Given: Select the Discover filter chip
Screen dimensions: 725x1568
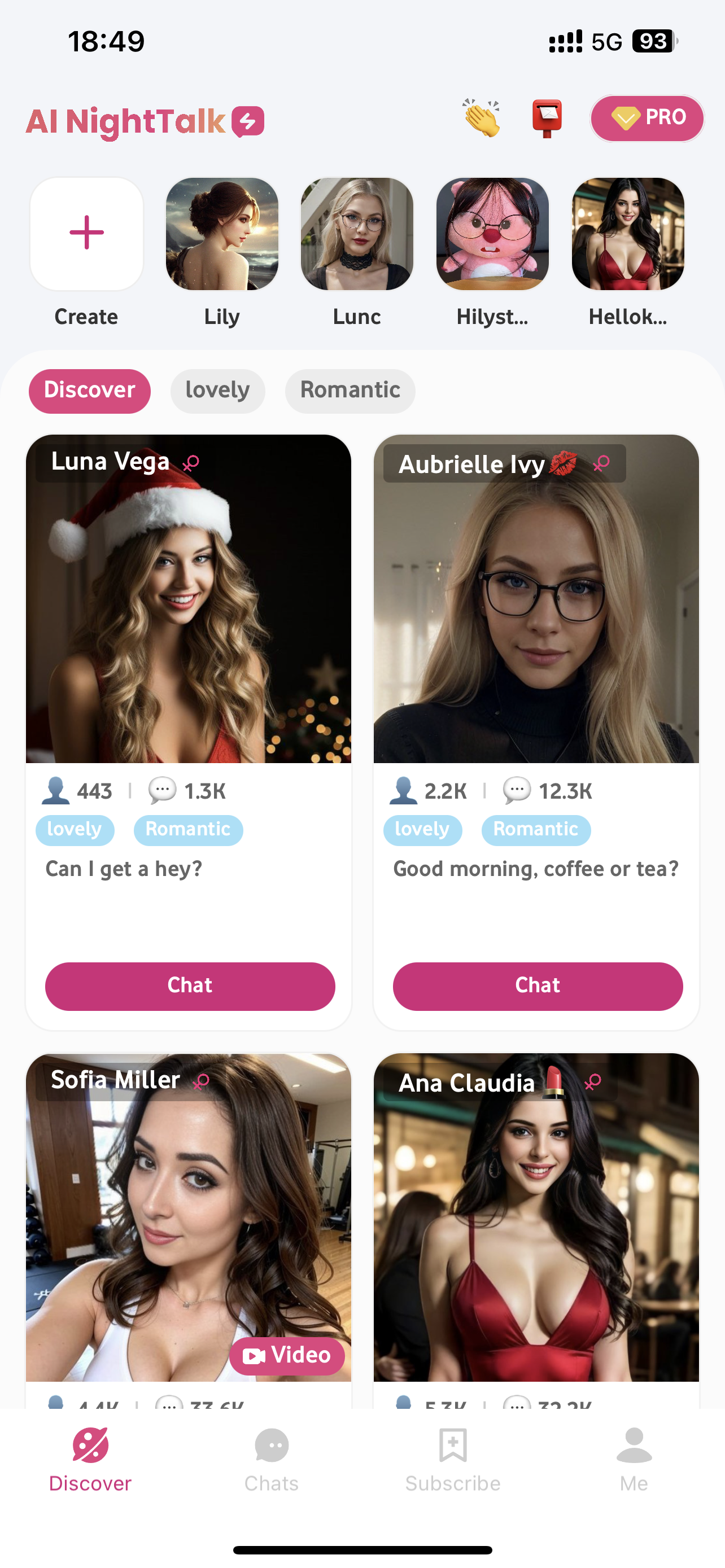Looking at the screenshot, I should (x=89, y=391).
